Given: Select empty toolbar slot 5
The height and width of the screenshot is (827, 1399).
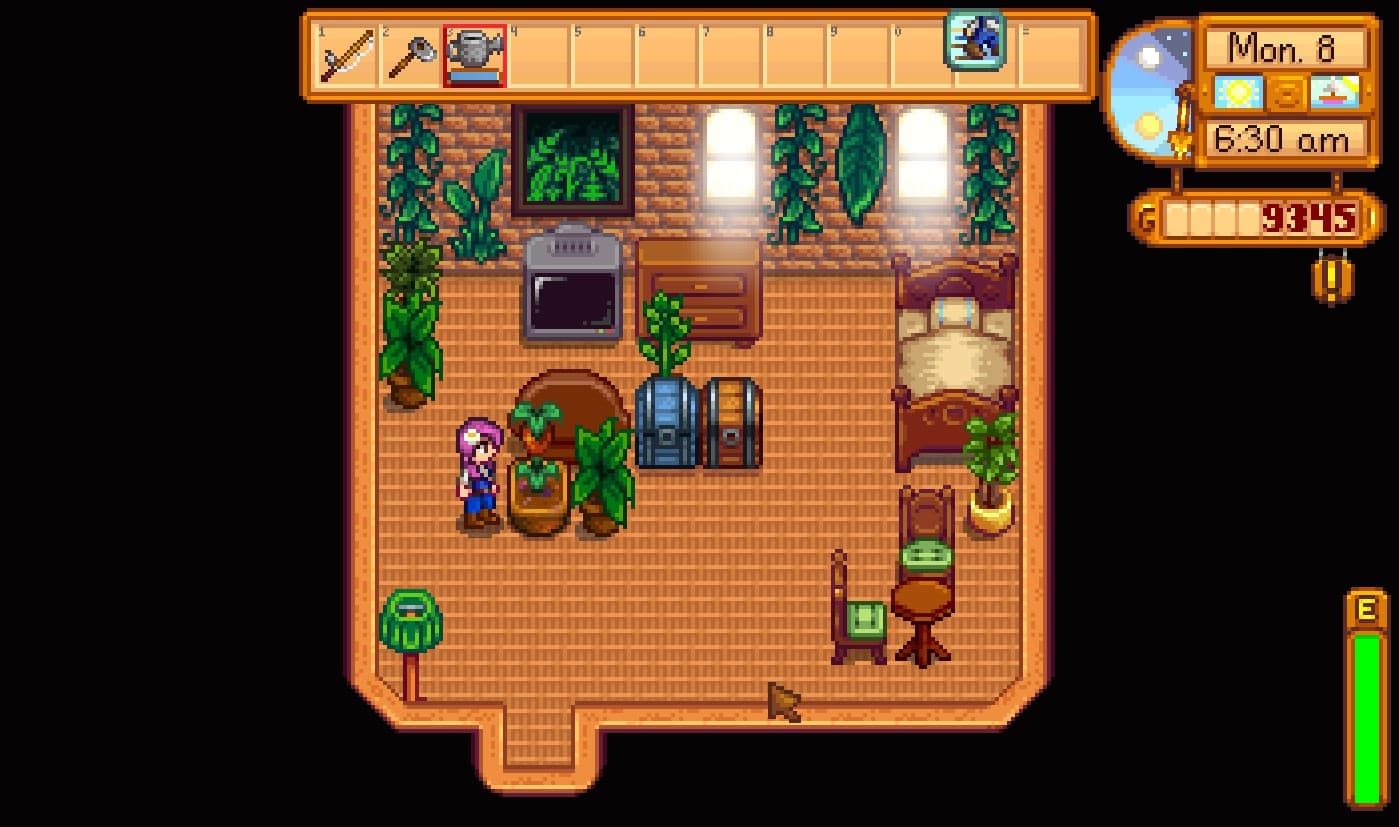Looking at the screenshot, I should tap(603, 56).
